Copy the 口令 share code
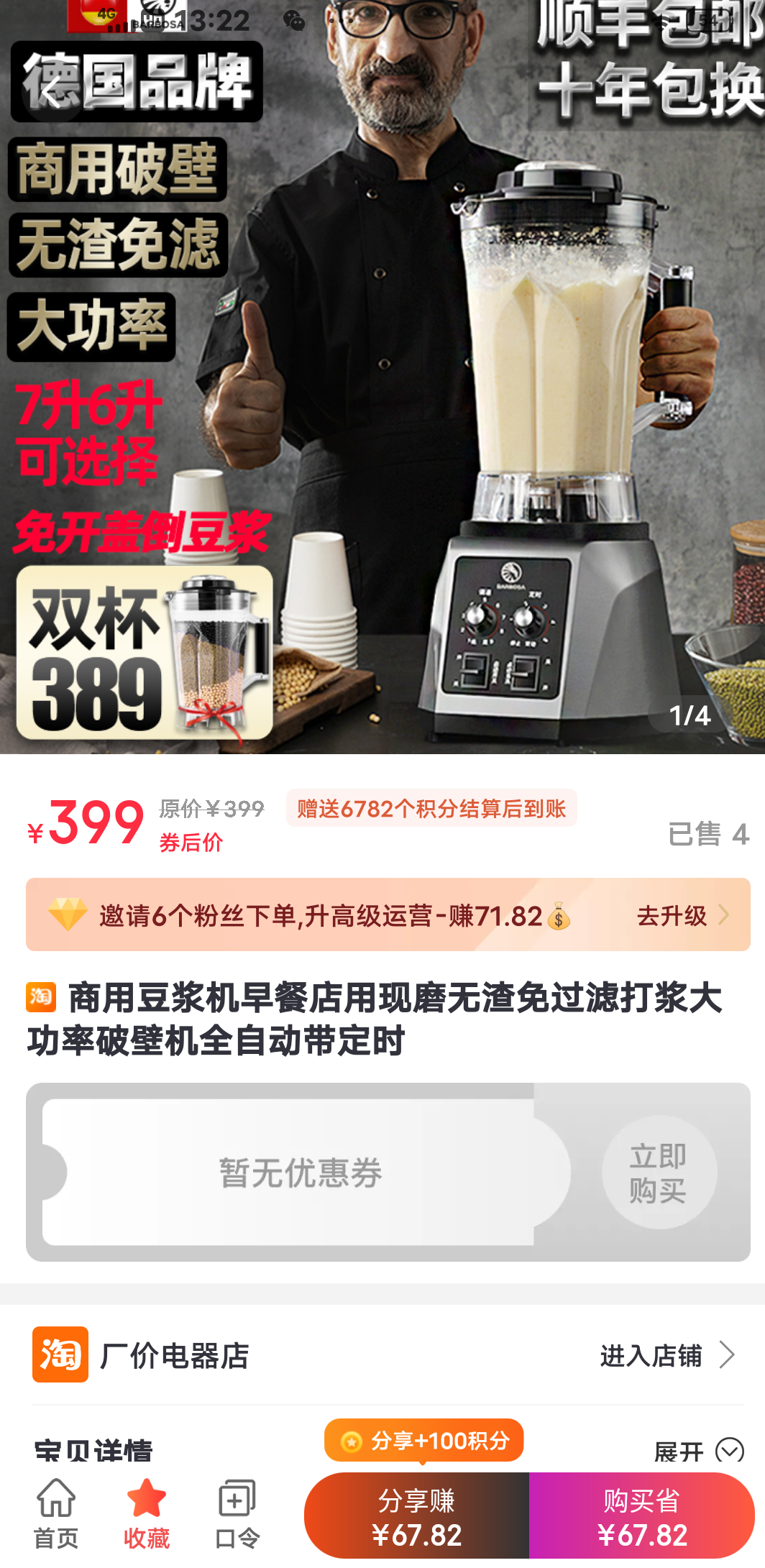Viewport: 765px width, 1568px height. (x=237, y=1514)
